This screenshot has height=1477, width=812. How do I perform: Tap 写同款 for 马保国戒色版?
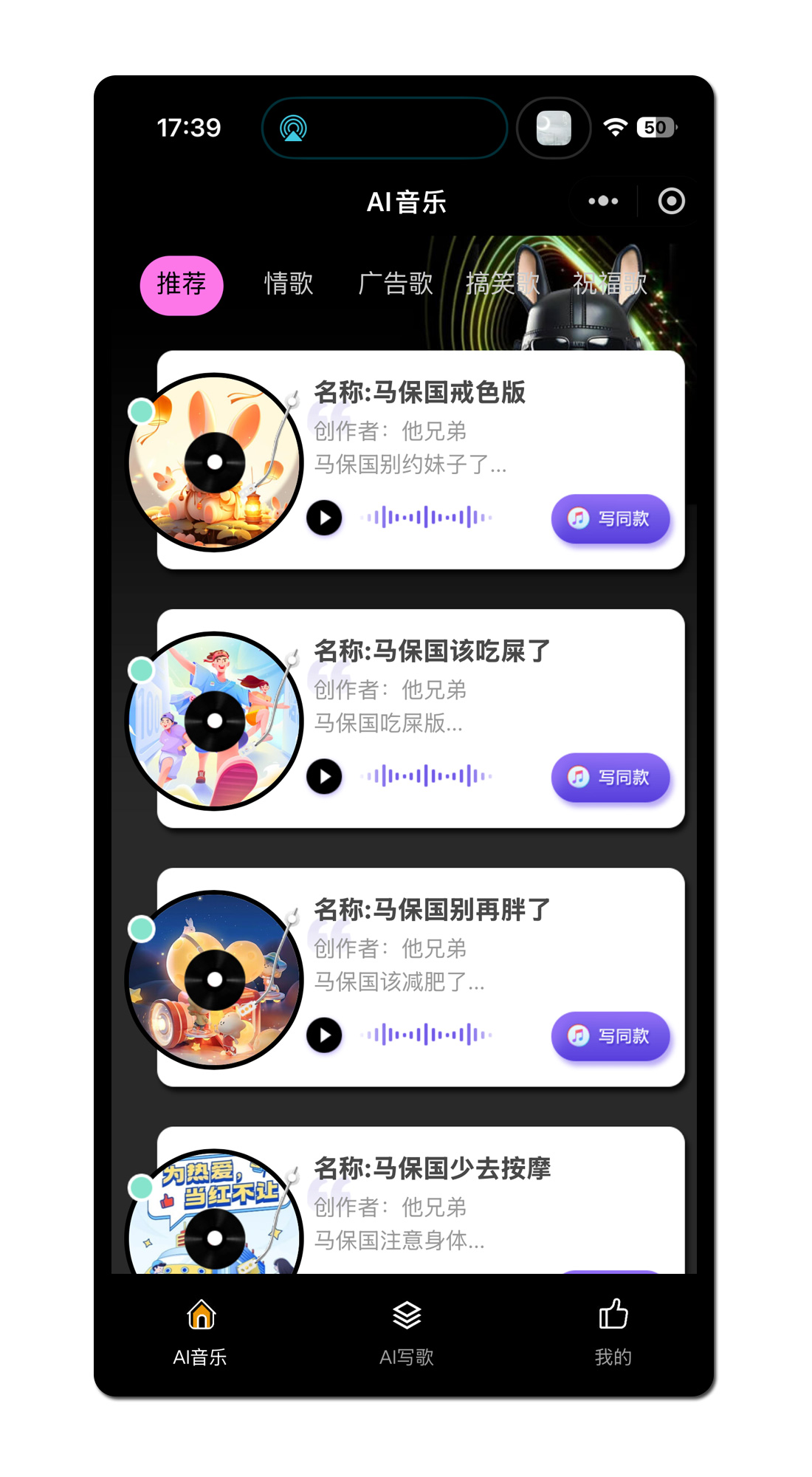610,518
